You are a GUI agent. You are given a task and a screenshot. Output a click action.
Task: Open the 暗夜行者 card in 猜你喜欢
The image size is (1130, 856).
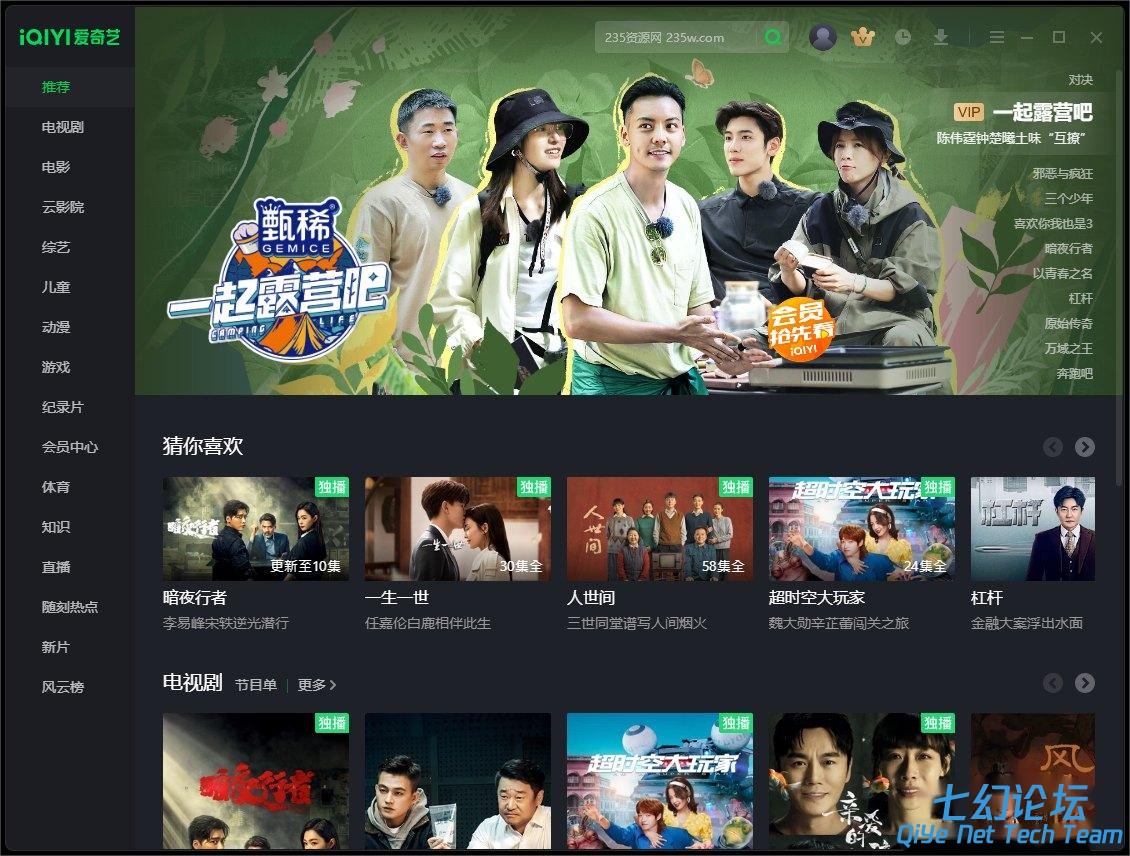point(256,528)
